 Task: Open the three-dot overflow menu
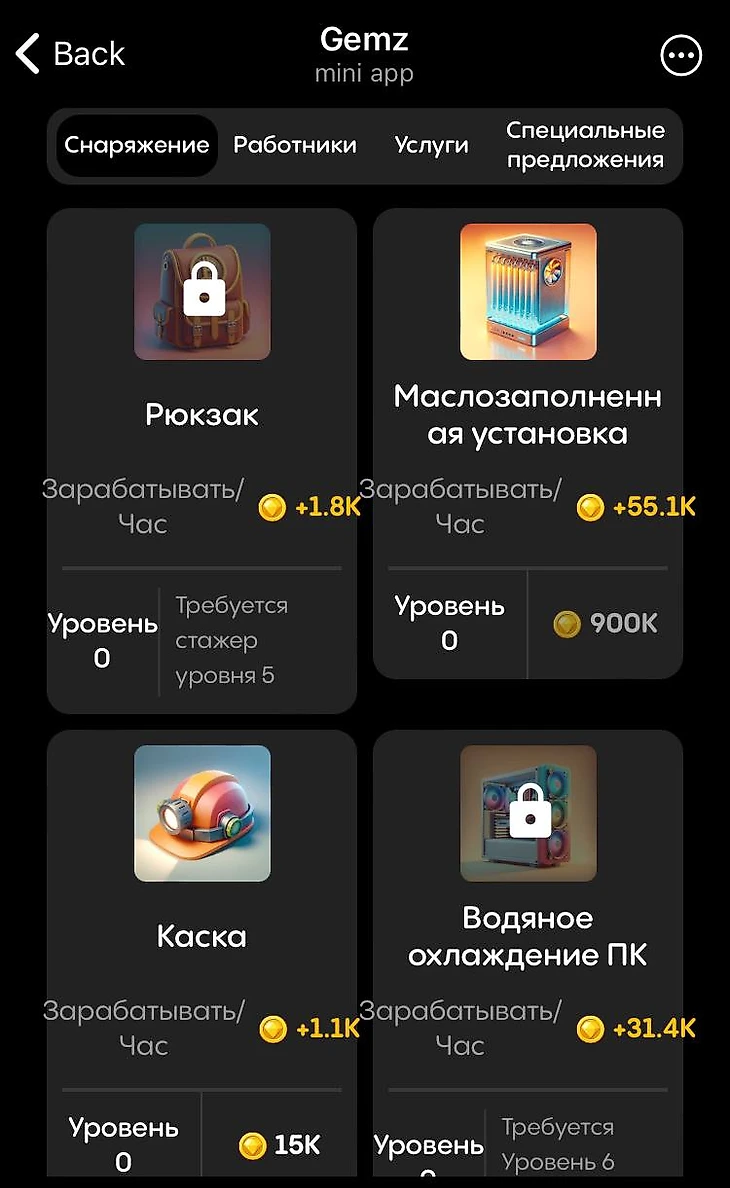tap(681, 56)
